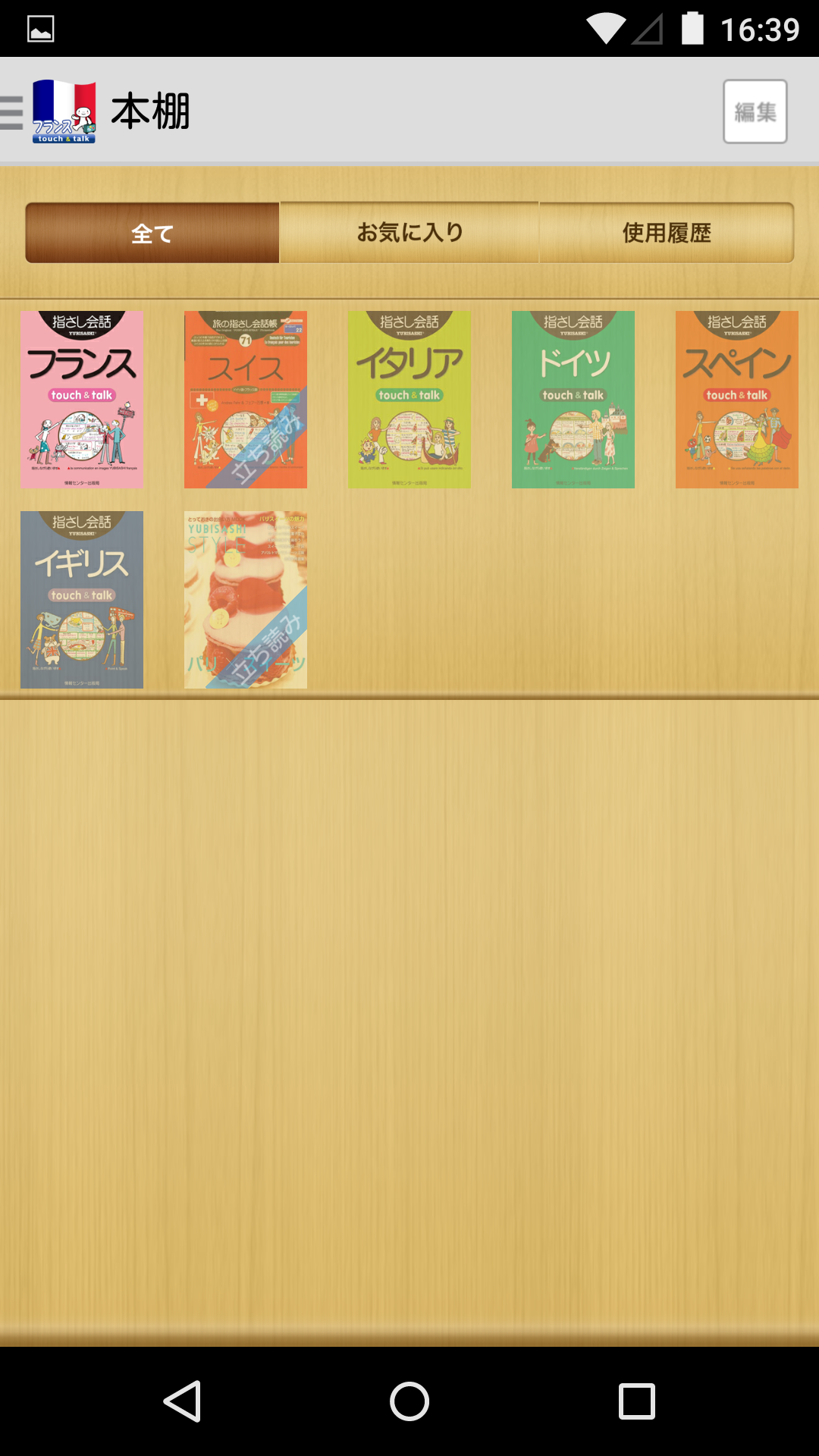
Task: Open the drawer menu button
Action: point(12,112)
